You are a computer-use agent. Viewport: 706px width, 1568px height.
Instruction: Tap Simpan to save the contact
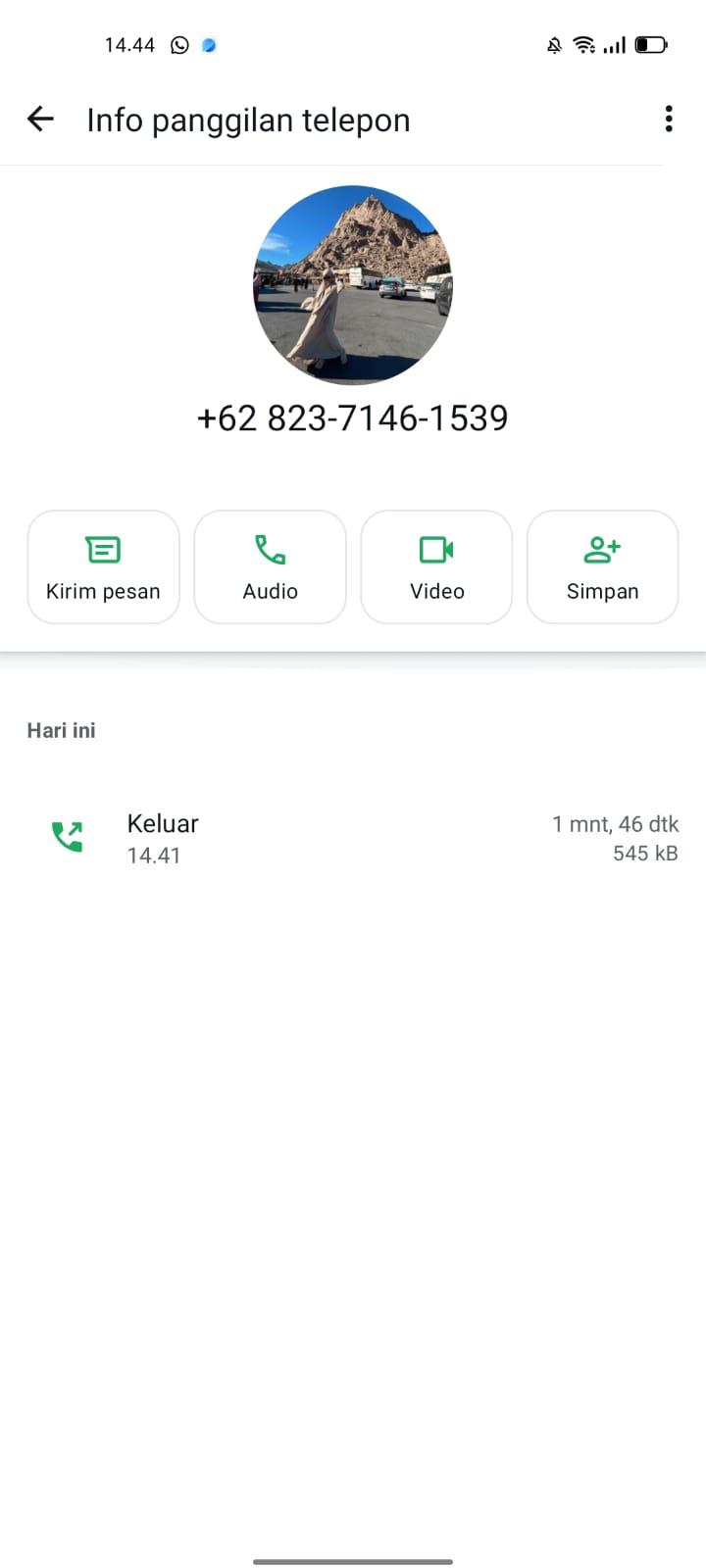click(x=602, y=591)
